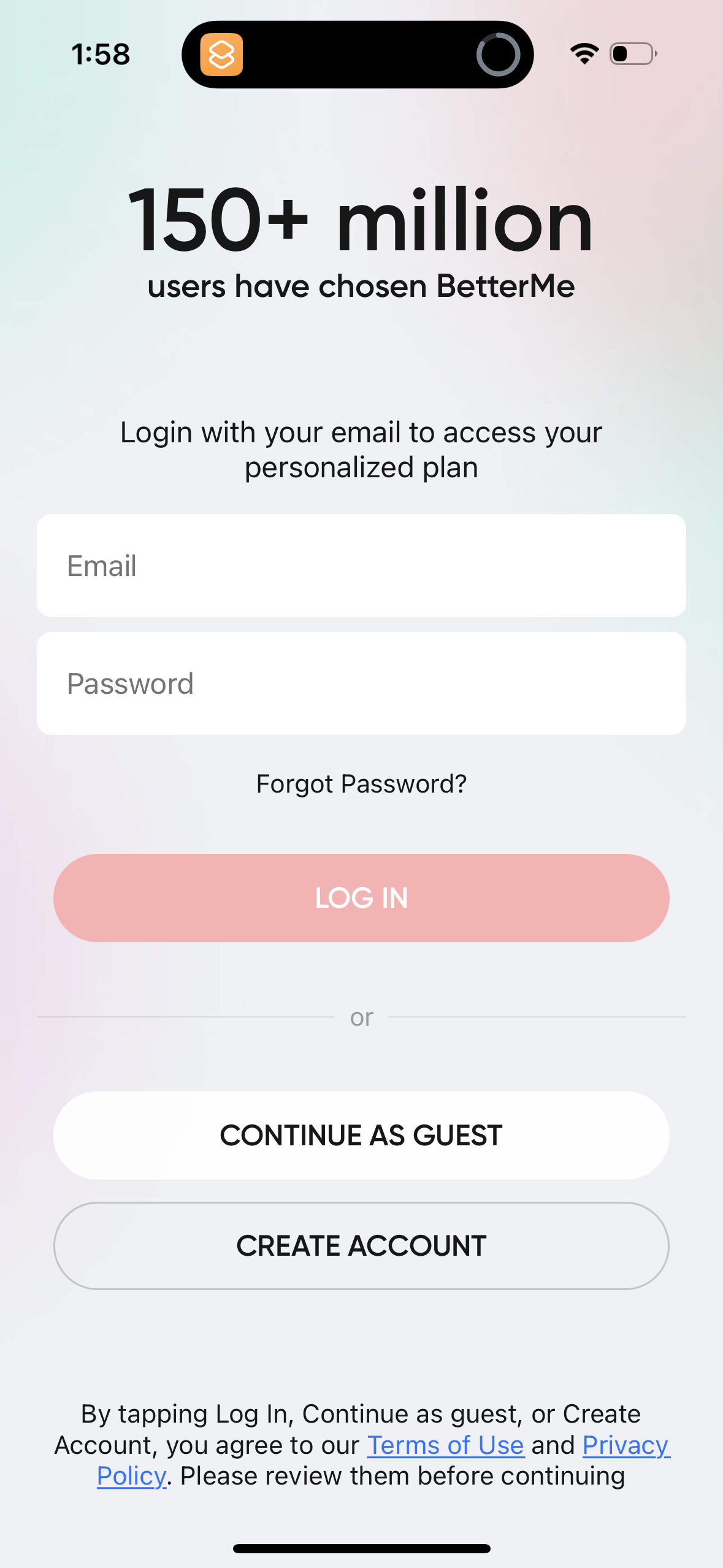
Task: Open the Terms of Use link
Action: click(445, 1445)
